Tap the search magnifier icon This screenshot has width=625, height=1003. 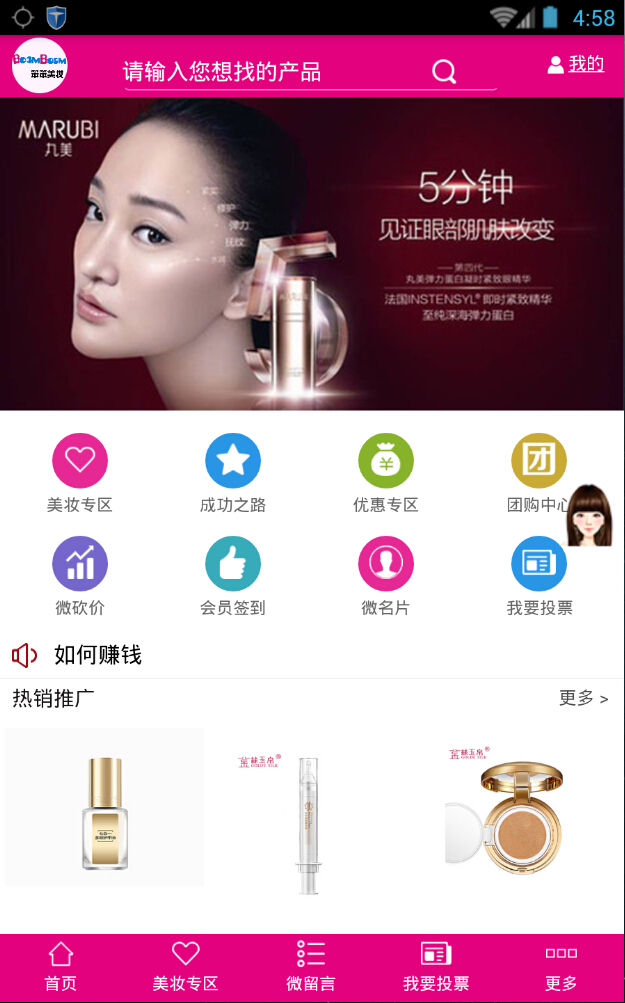point(444,71)
